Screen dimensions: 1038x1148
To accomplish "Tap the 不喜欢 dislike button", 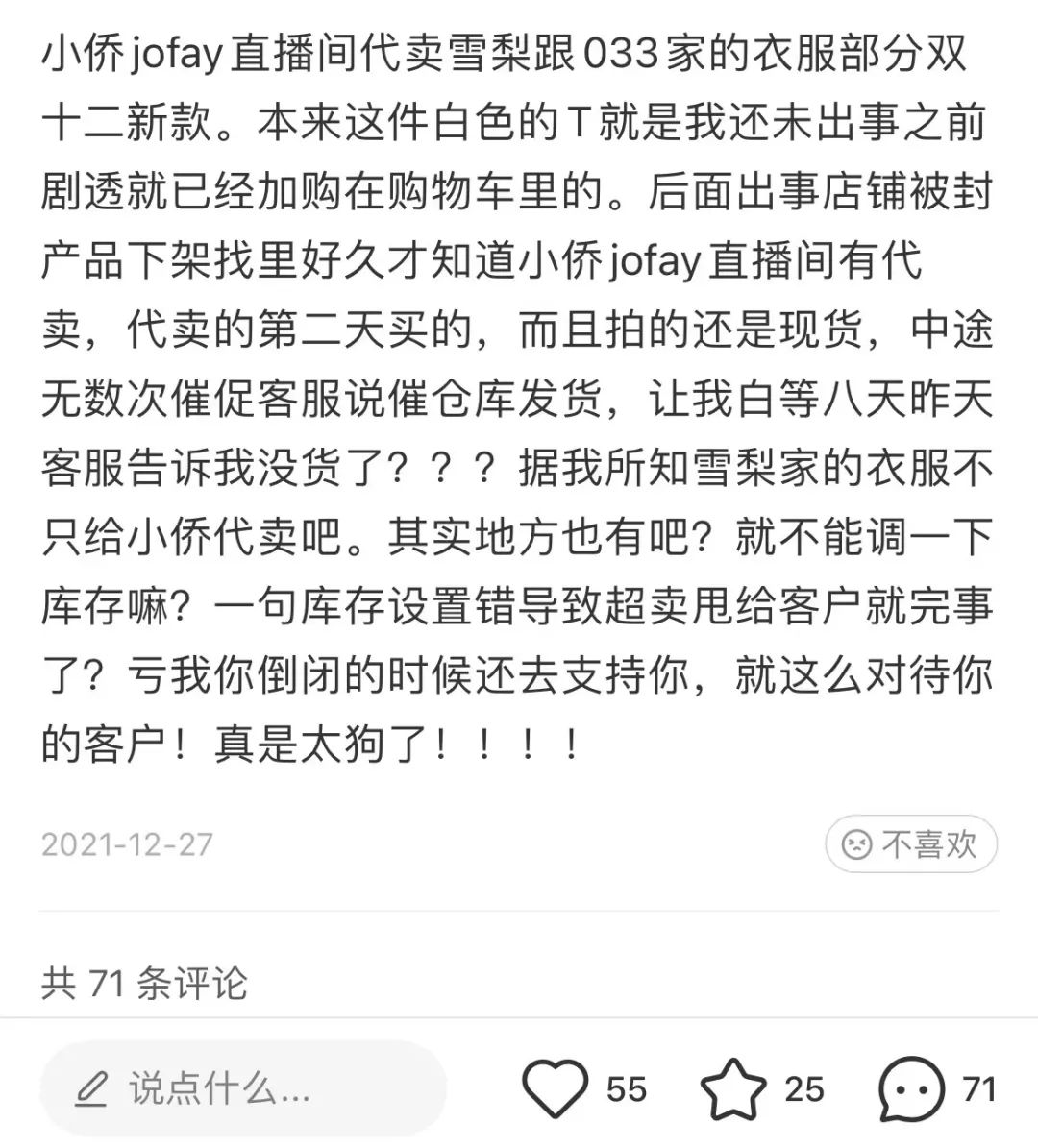I will point(910,844).
